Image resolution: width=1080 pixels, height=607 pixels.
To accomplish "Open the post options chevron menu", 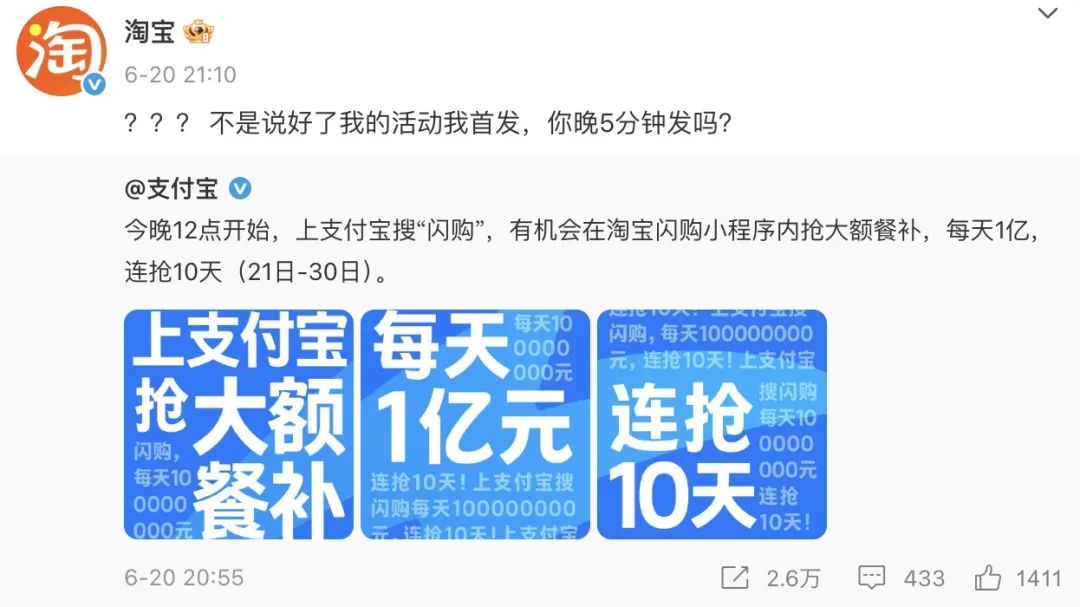I will pyautogui.click(x=1047, y=14).
